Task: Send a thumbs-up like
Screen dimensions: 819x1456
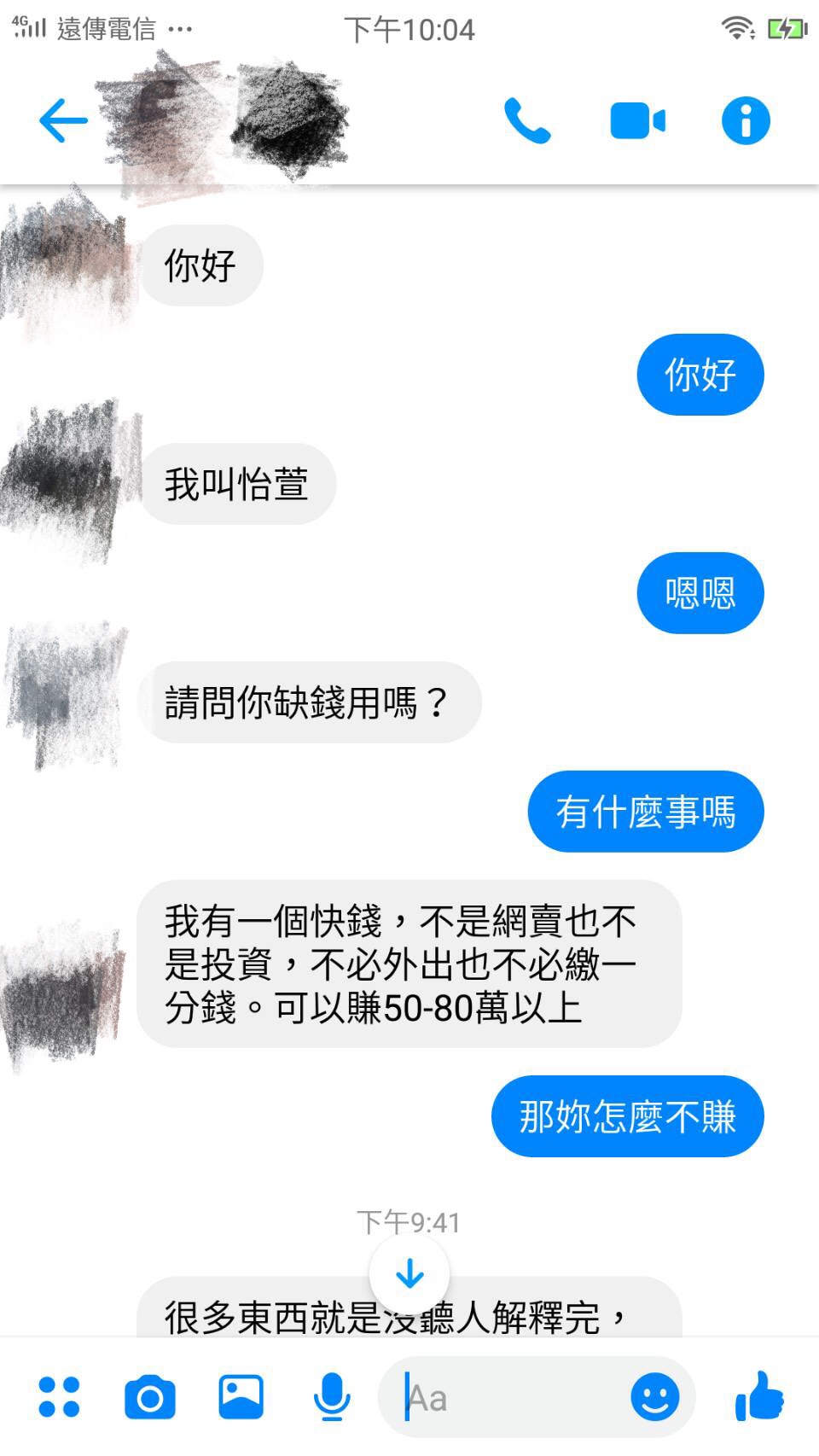Action: [759, 1396]
